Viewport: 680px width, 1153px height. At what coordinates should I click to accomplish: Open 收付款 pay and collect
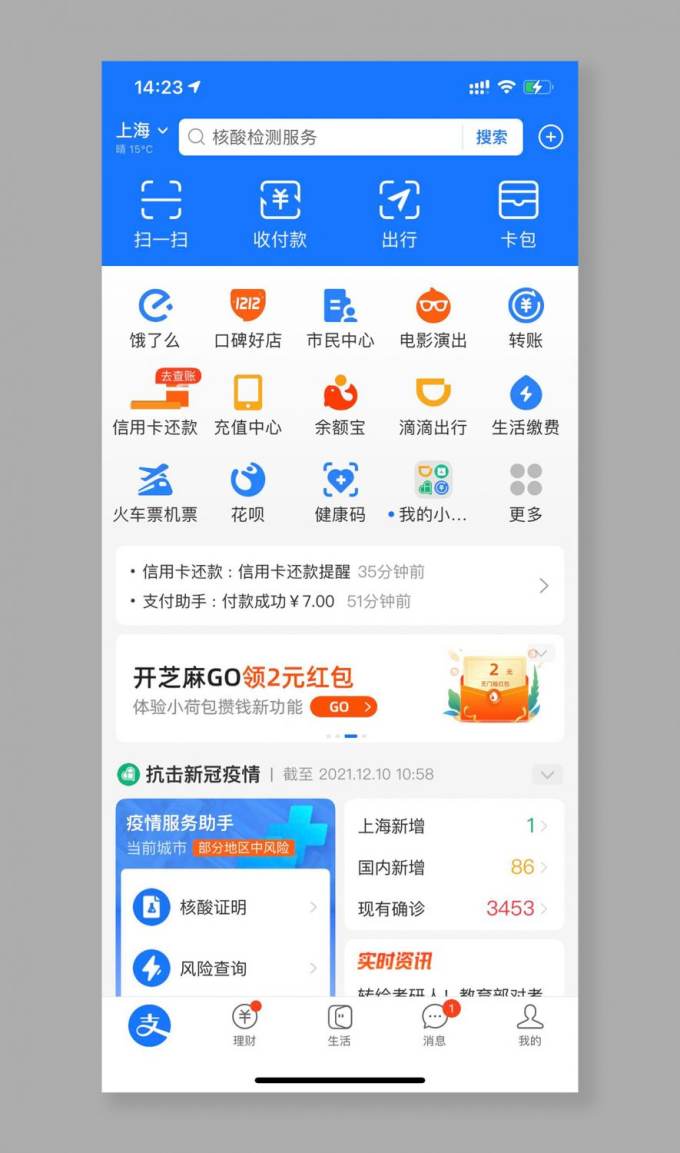point(280,214)
